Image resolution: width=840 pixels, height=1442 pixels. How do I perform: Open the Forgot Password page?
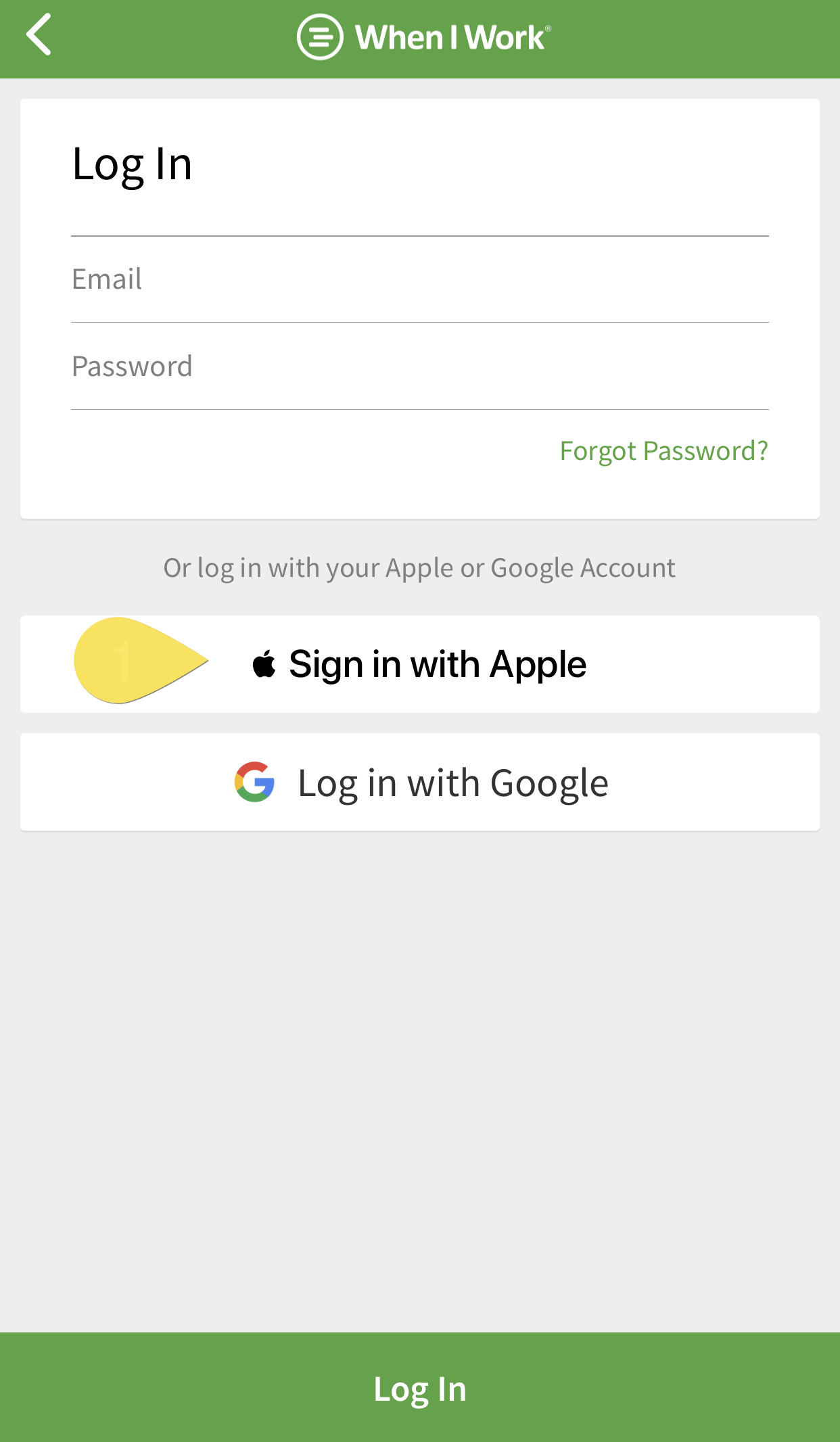tap(664, 450)
